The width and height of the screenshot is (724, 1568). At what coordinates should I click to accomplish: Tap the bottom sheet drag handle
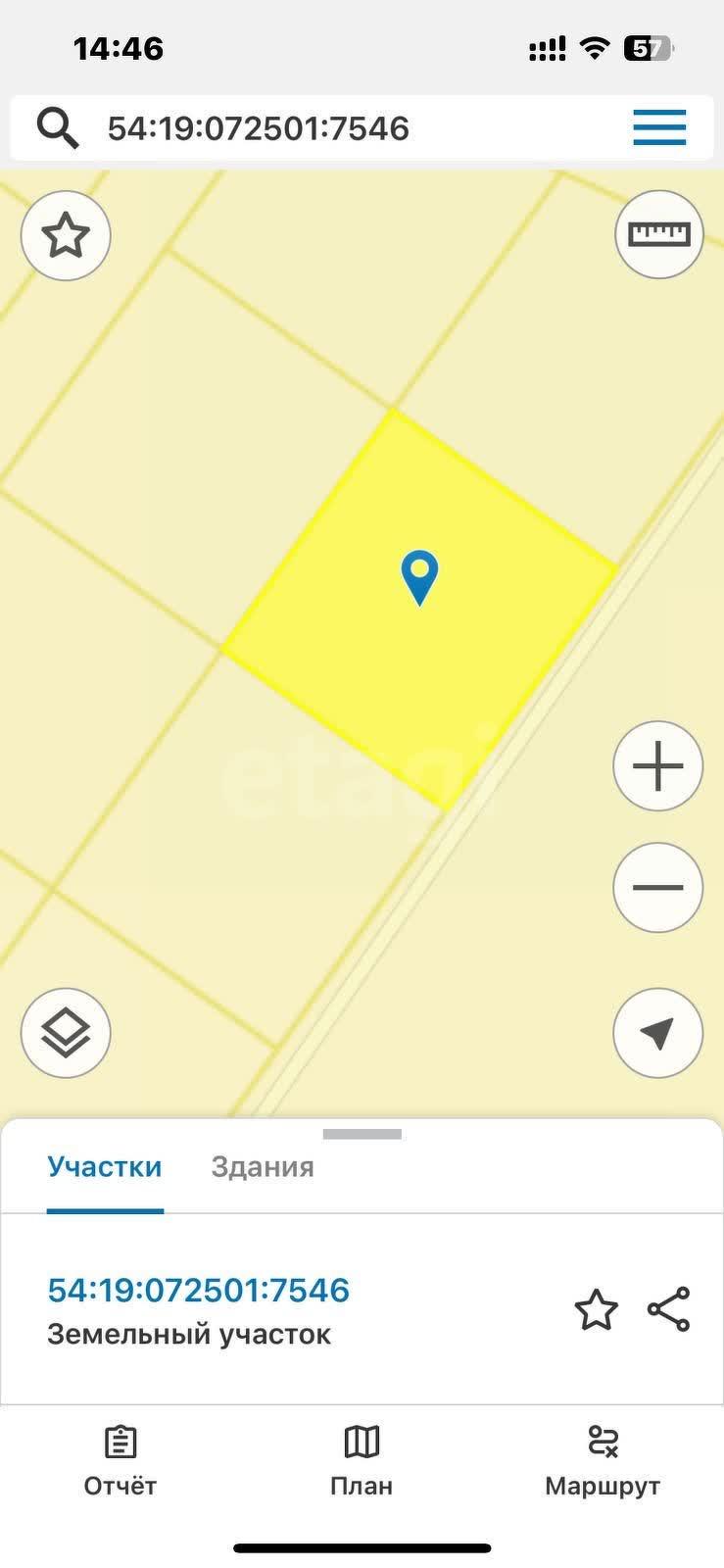coord(362,1134)
